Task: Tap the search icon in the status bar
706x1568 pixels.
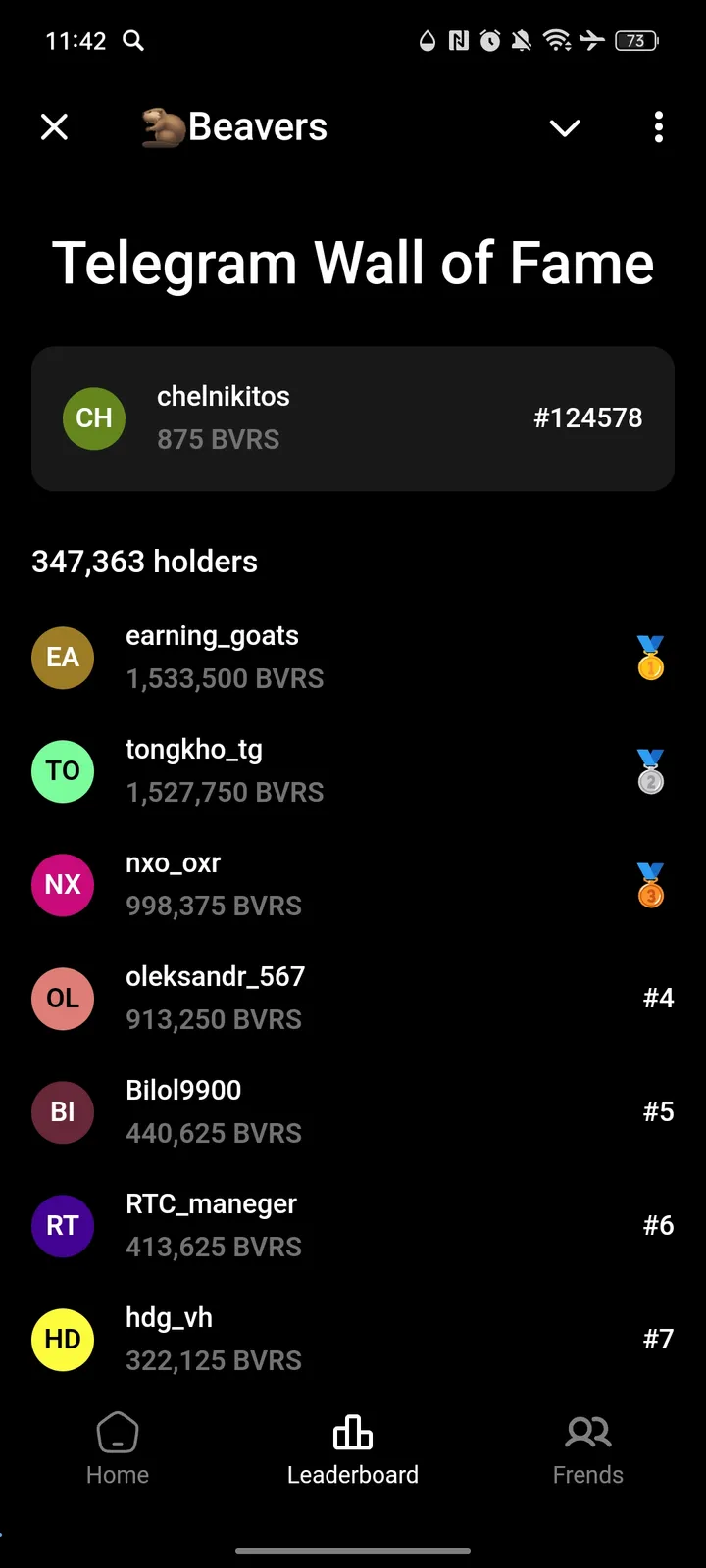Action: [x=133, y=41]
